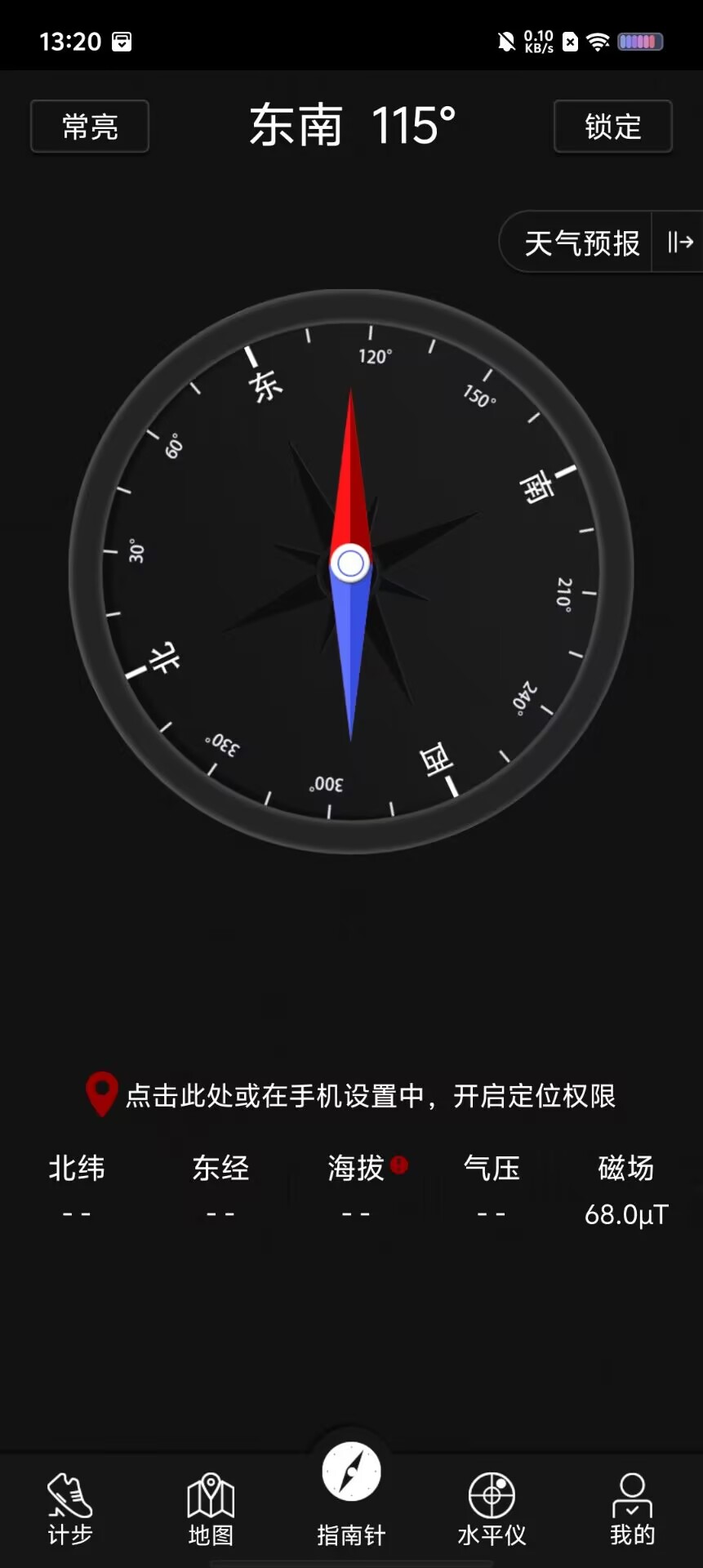Collapse the weather panel arrow icon

point(679,243)
